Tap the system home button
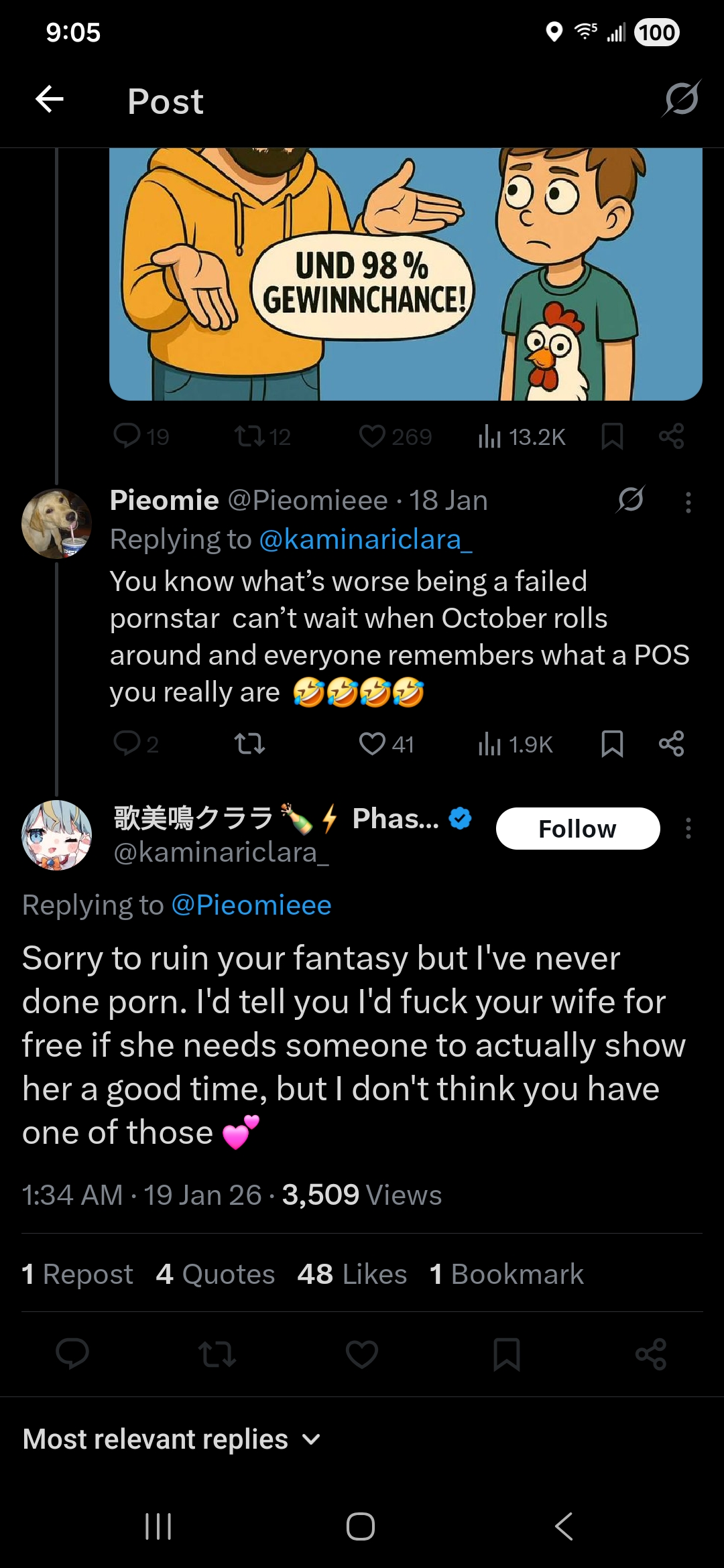The width and height of the screenshot is (724, 1568). tap(361, 1526)
